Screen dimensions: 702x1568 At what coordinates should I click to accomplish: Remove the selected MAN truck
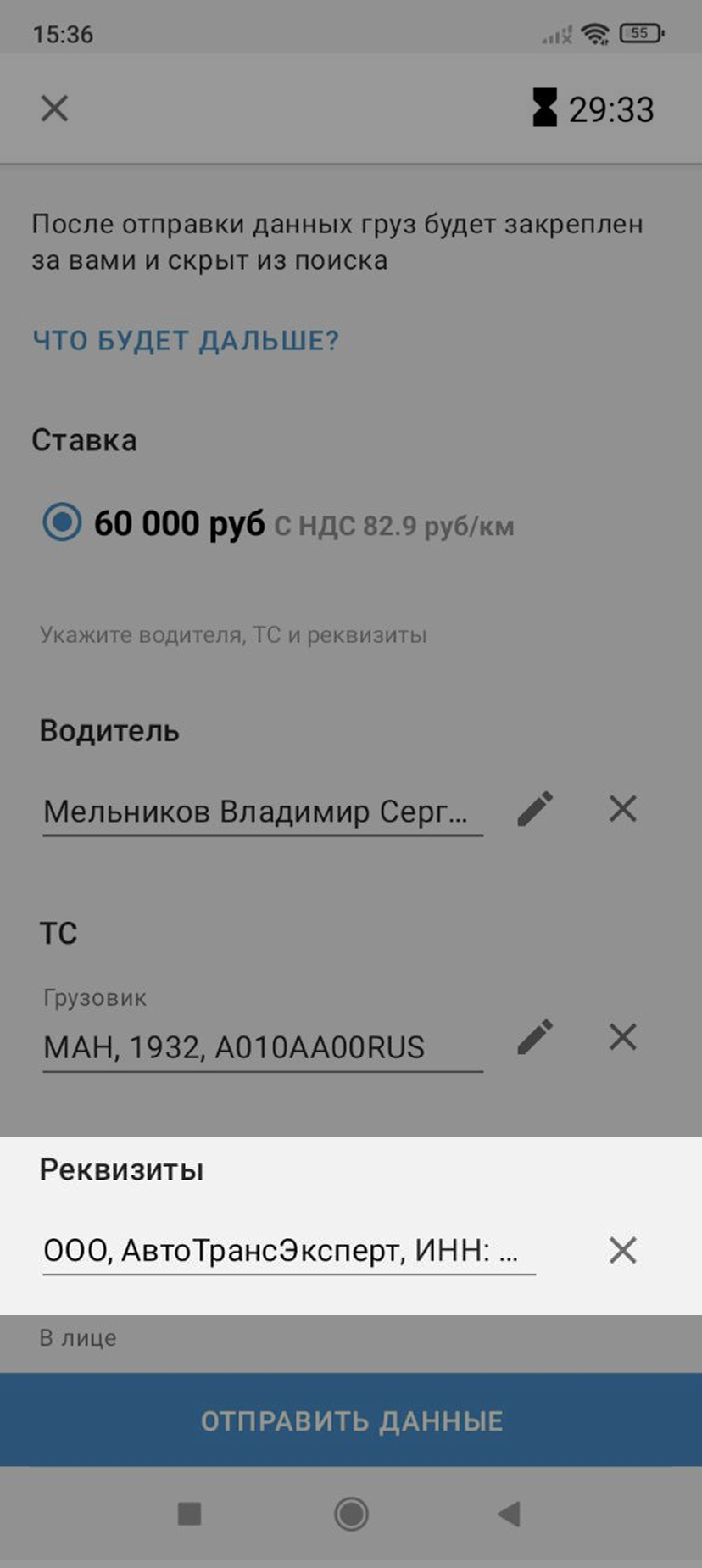(x=622, y=1037)
